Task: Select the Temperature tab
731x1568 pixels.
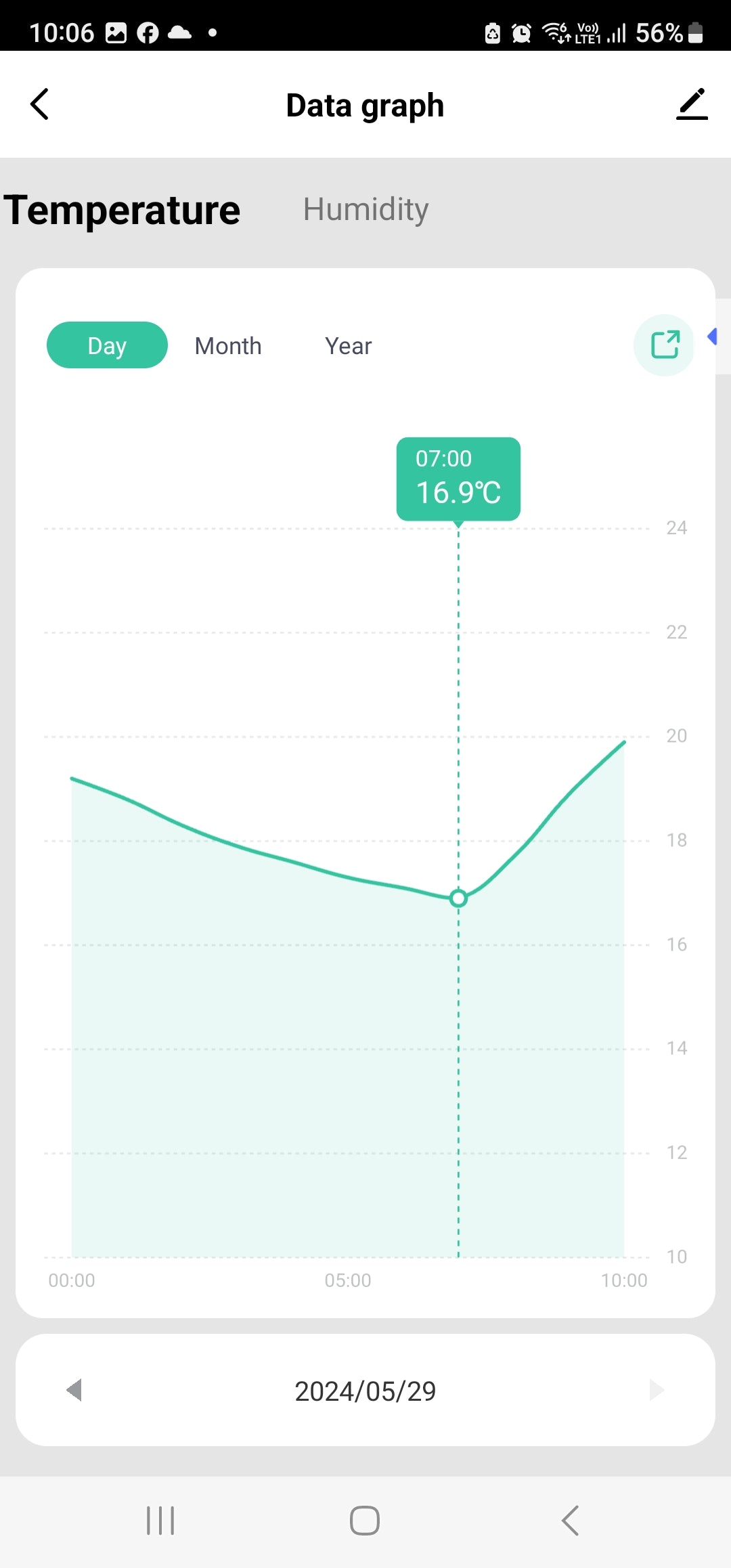Action: 123,210
